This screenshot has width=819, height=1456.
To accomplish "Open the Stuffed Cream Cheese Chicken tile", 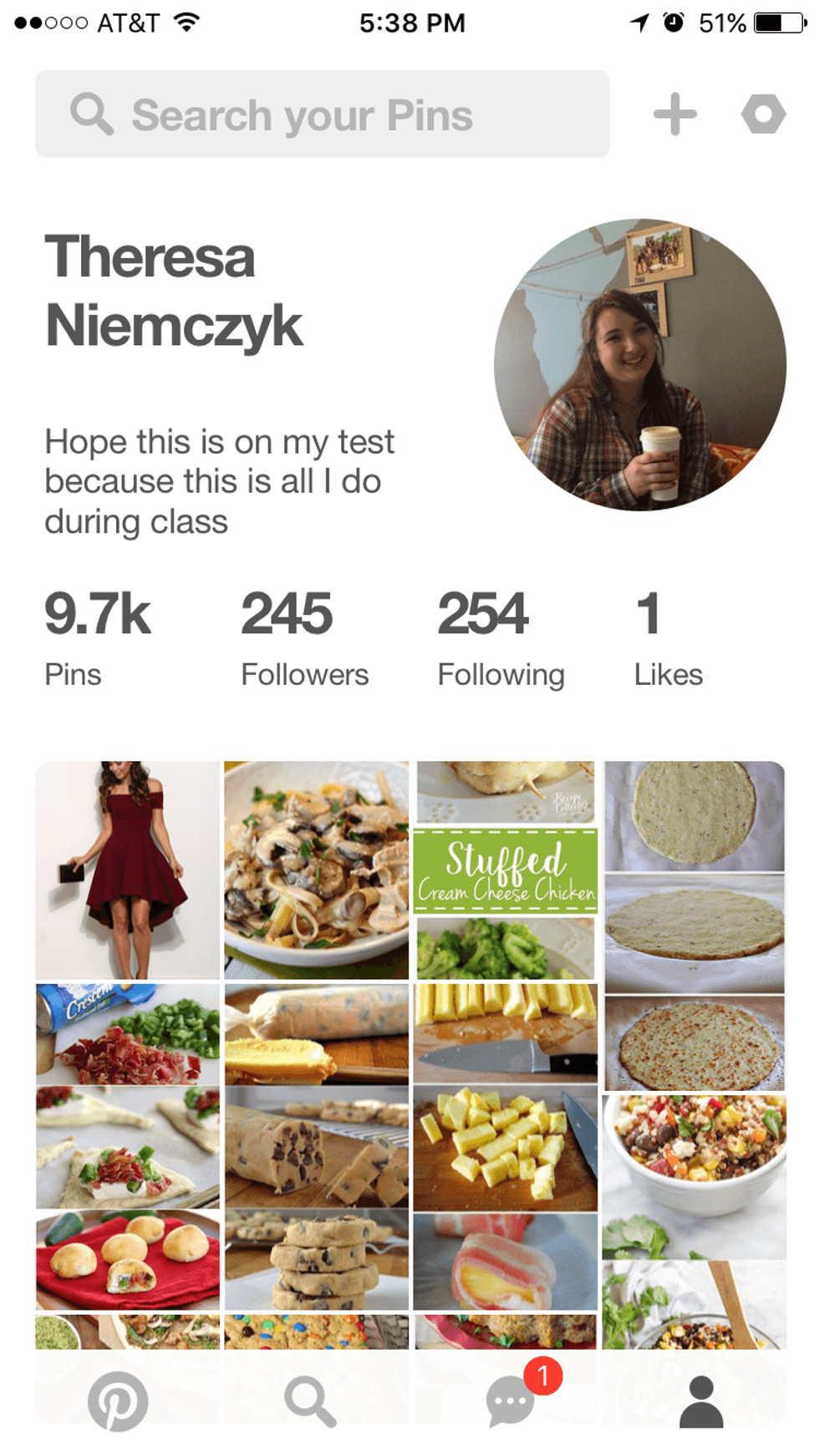I will click(506, 869).
